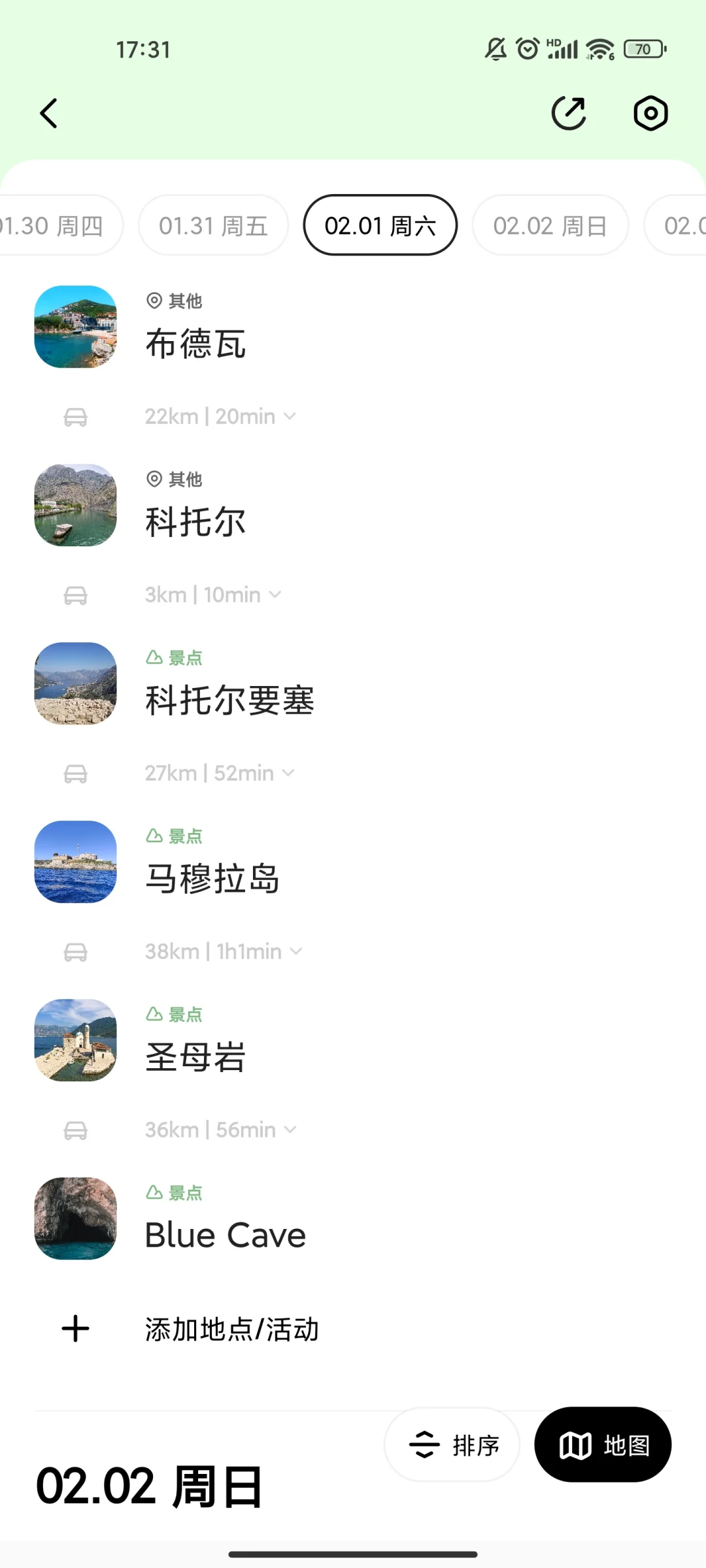Go back to the previous page

[x=49, y=114]
